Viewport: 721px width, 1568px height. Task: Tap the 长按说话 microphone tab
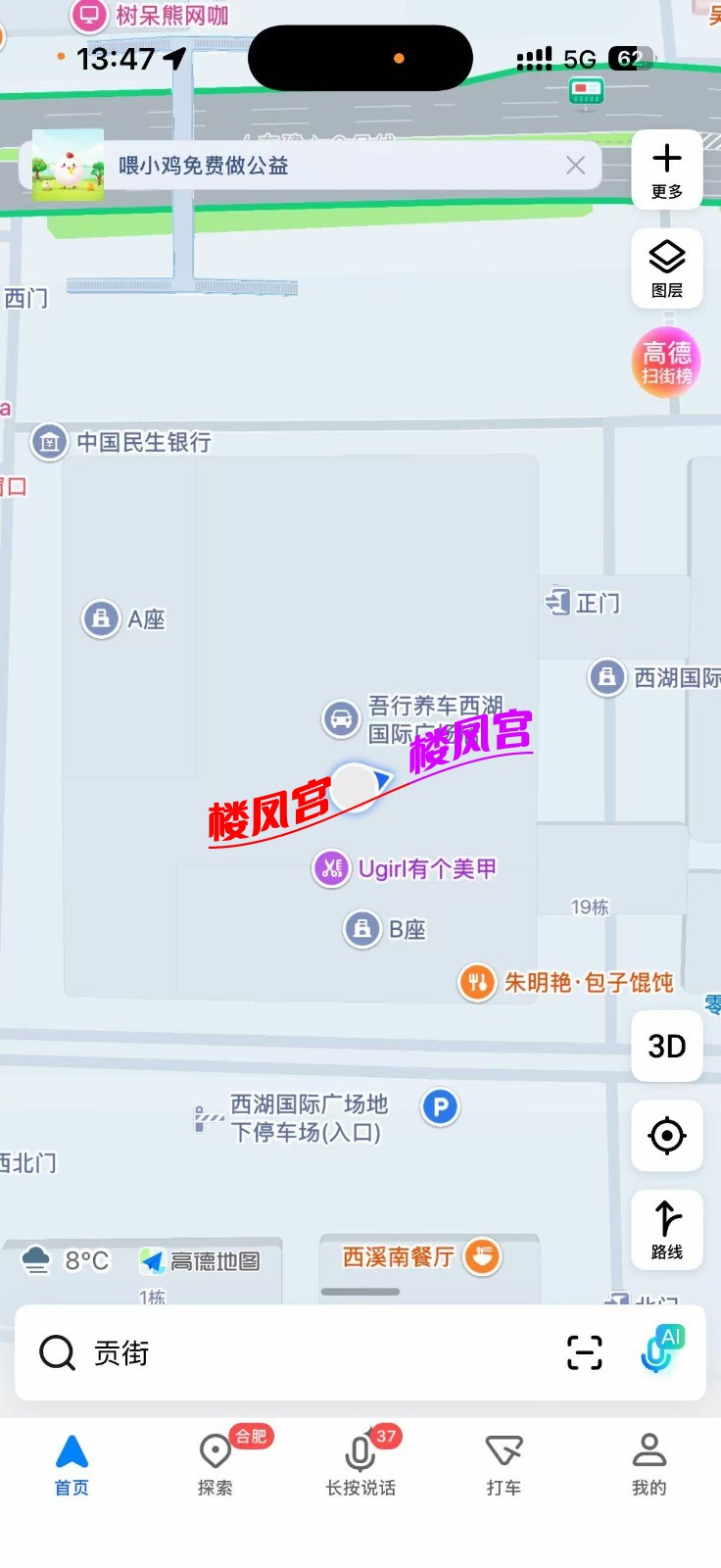360,1464
